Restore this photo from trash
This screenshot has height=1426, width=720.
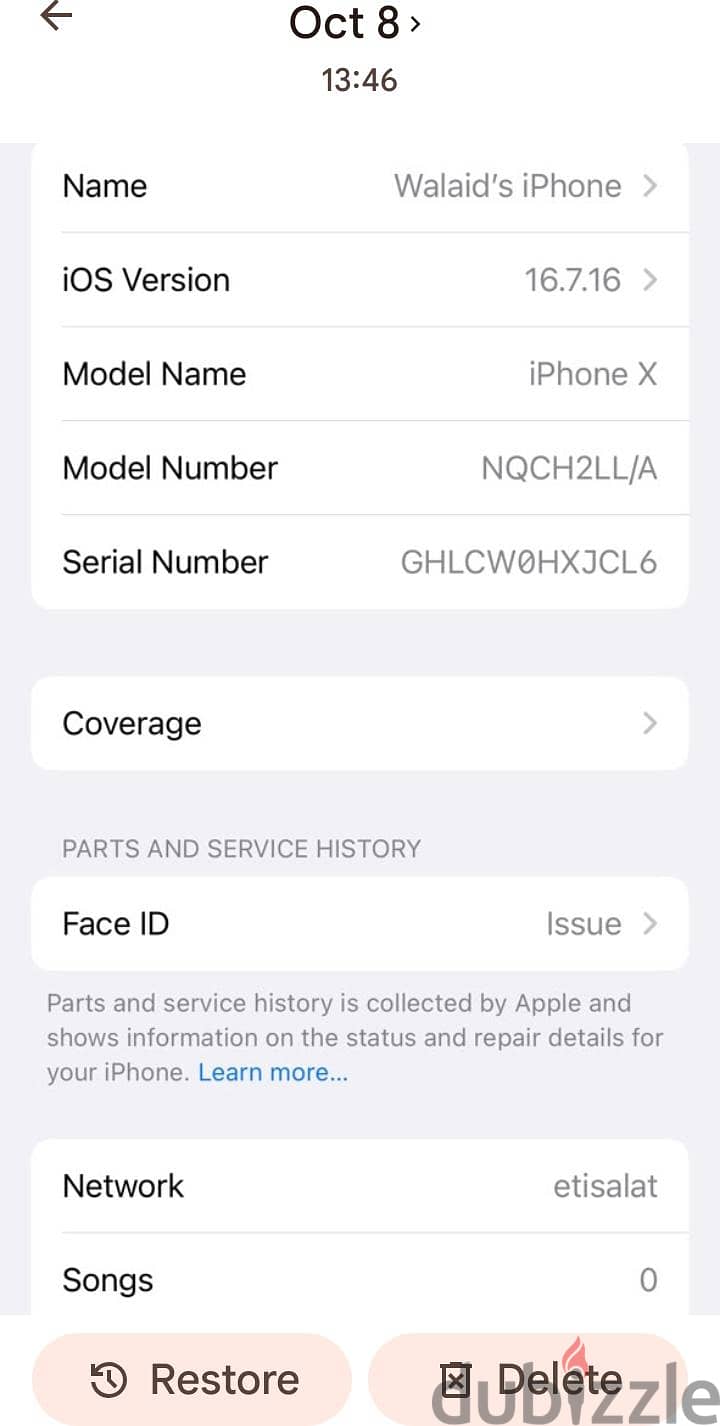[192, 1380]
